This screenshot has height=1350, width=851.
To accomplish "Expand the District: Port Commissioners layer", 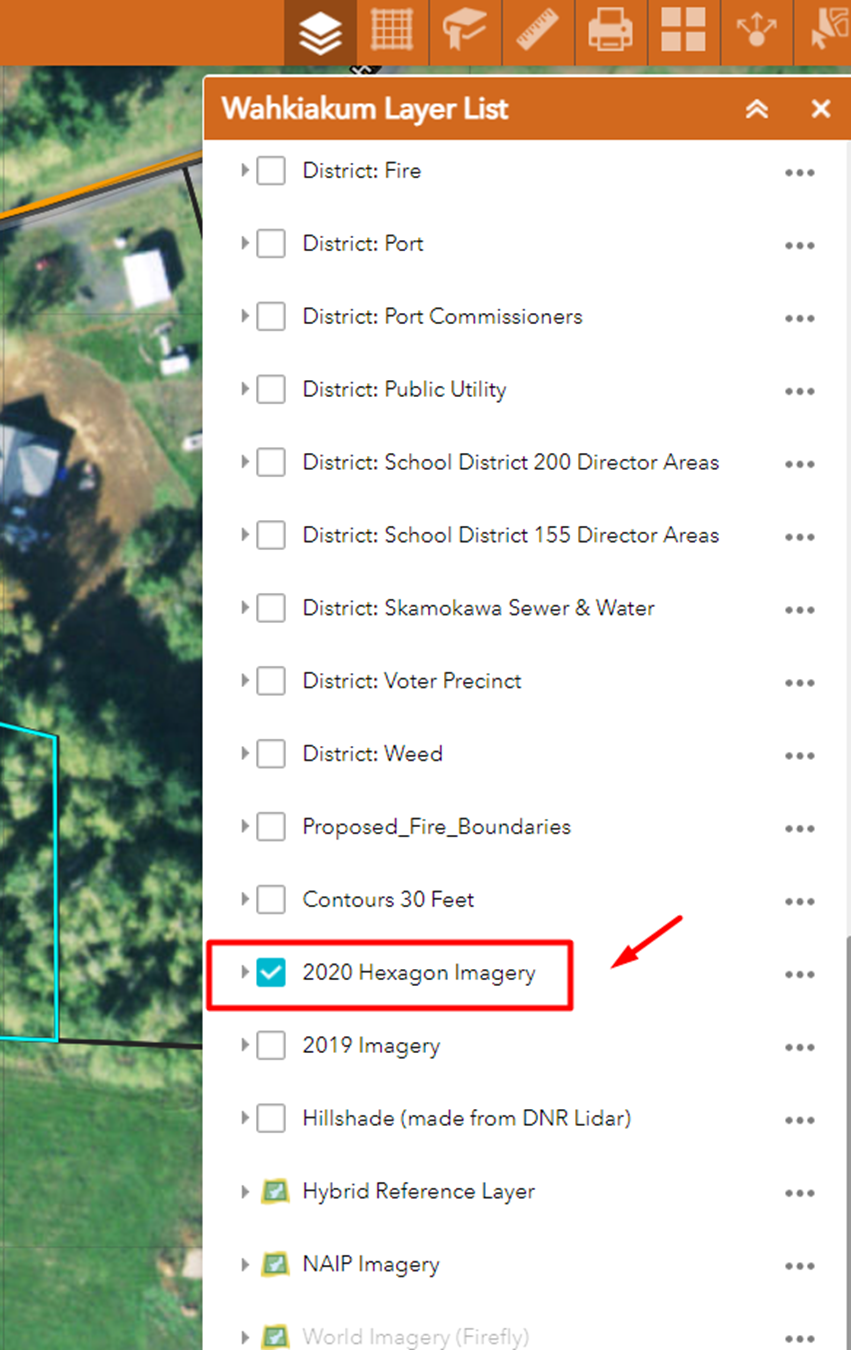I will (x=245, y=316).
